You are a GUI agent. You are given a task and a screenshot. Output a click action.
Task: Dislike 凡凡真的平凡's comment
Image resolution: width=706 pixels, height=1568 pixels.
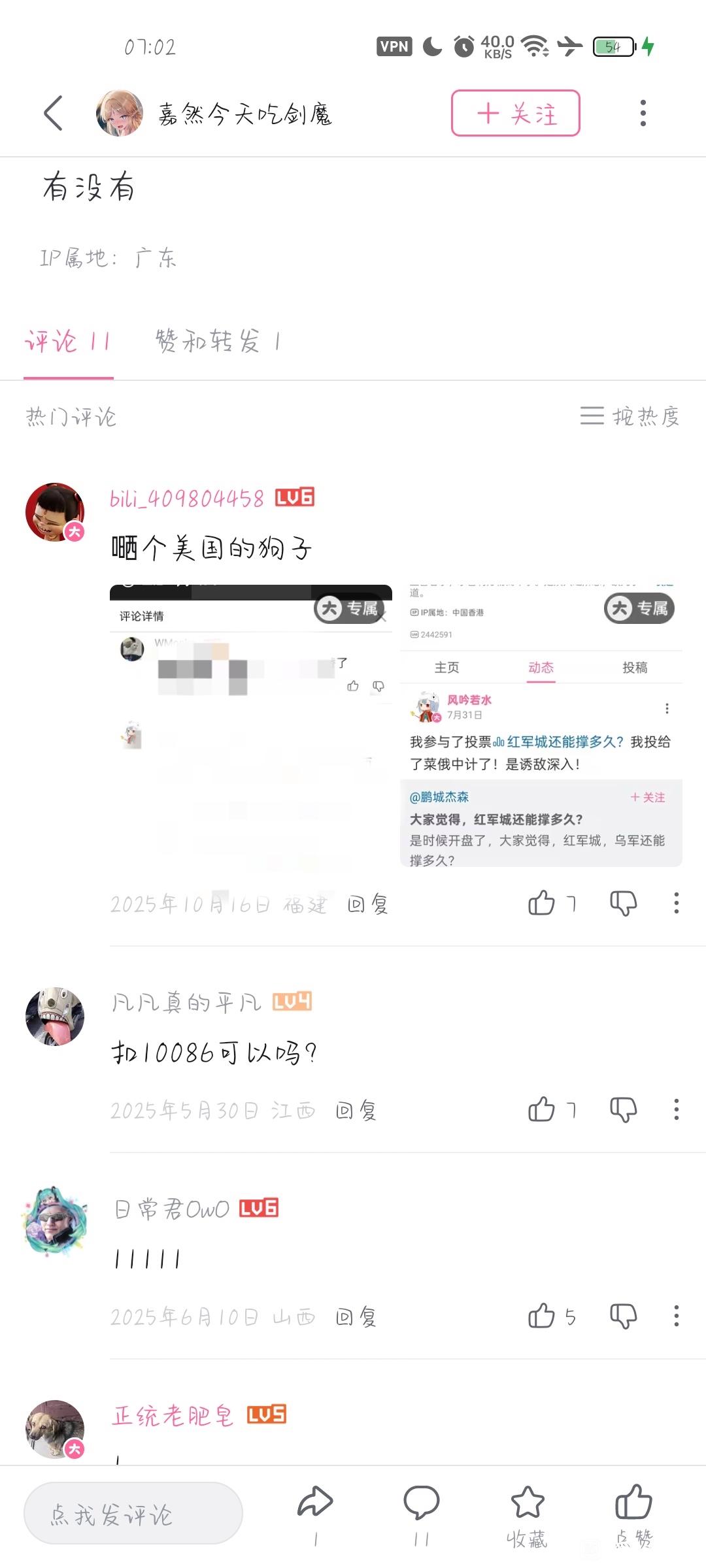[x=624, y=1109]
